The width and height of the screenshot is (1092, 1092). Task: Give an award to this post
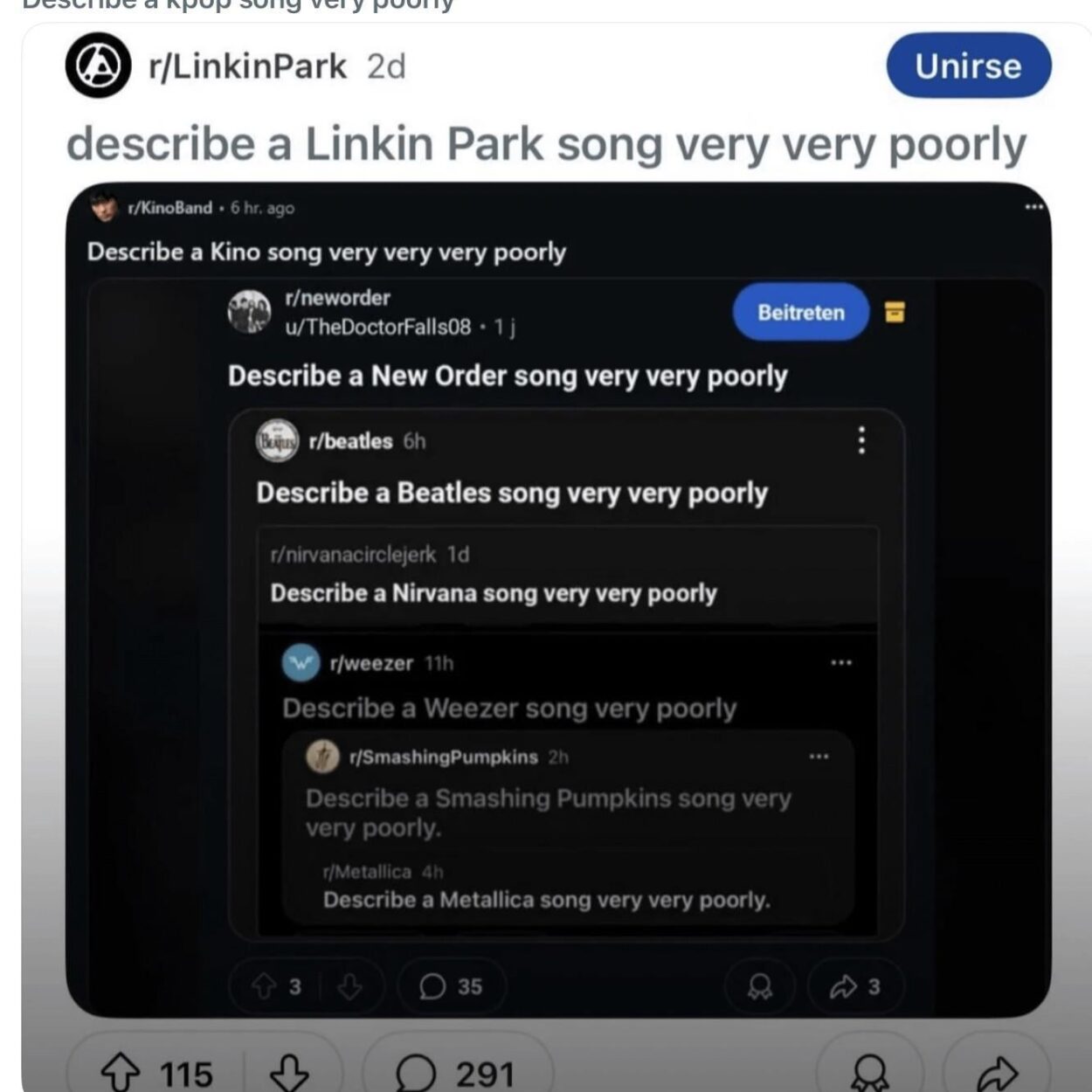870,1073
